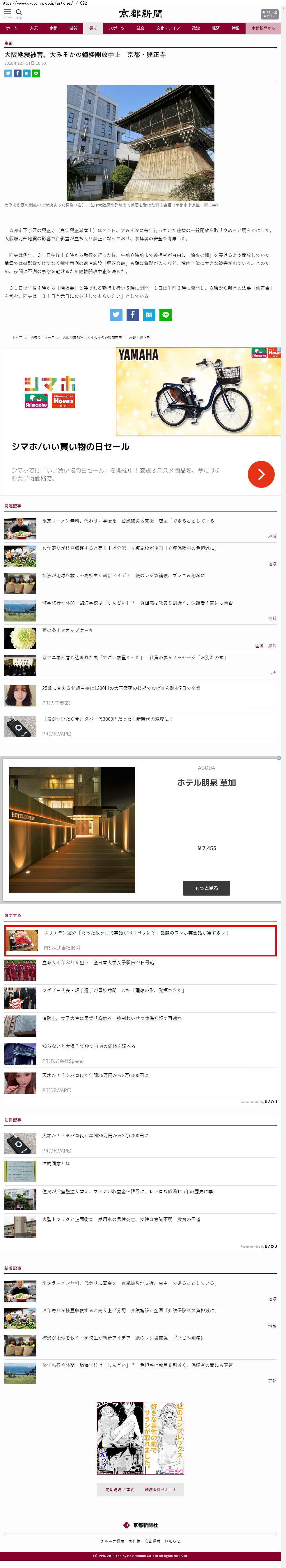The height and width of the screenshot is (1568, 286).
Task: Tap the デジタル版 login button
Action: pos(269,14)
